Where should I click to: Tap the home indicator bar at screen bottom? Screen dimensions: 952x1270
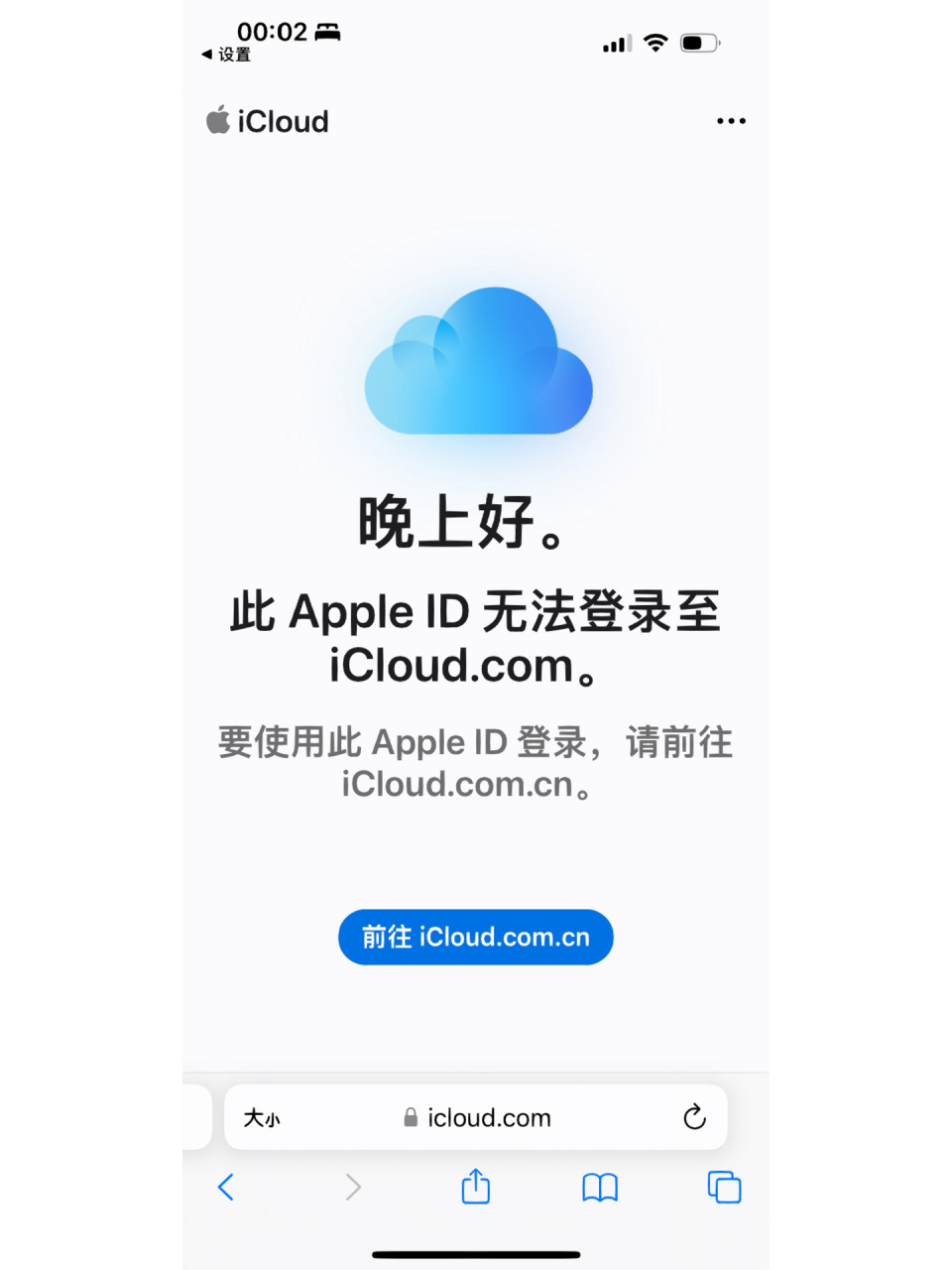(475, 1252)
